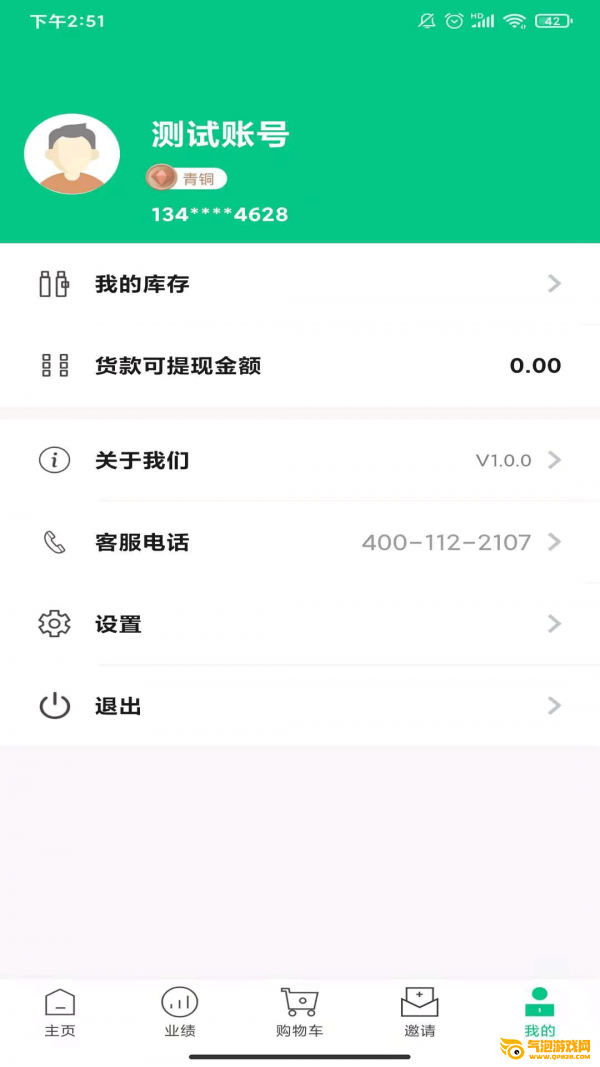Open 关于我们 about page
The image size is (600, 1067).
coord(300,460)
